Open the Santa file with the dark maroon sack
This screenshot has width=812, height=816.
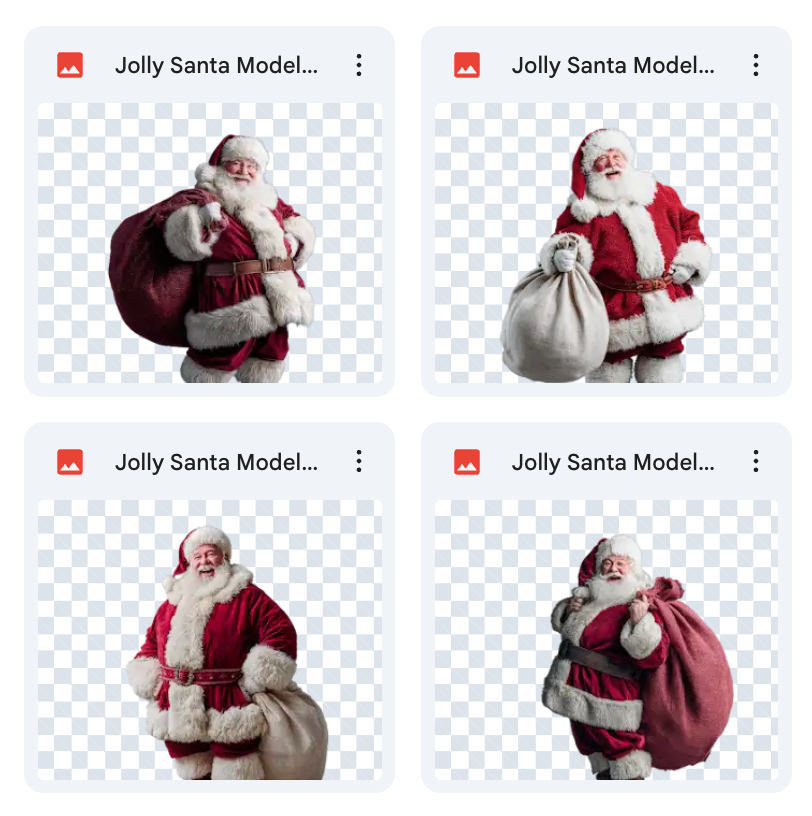[209, 242]
